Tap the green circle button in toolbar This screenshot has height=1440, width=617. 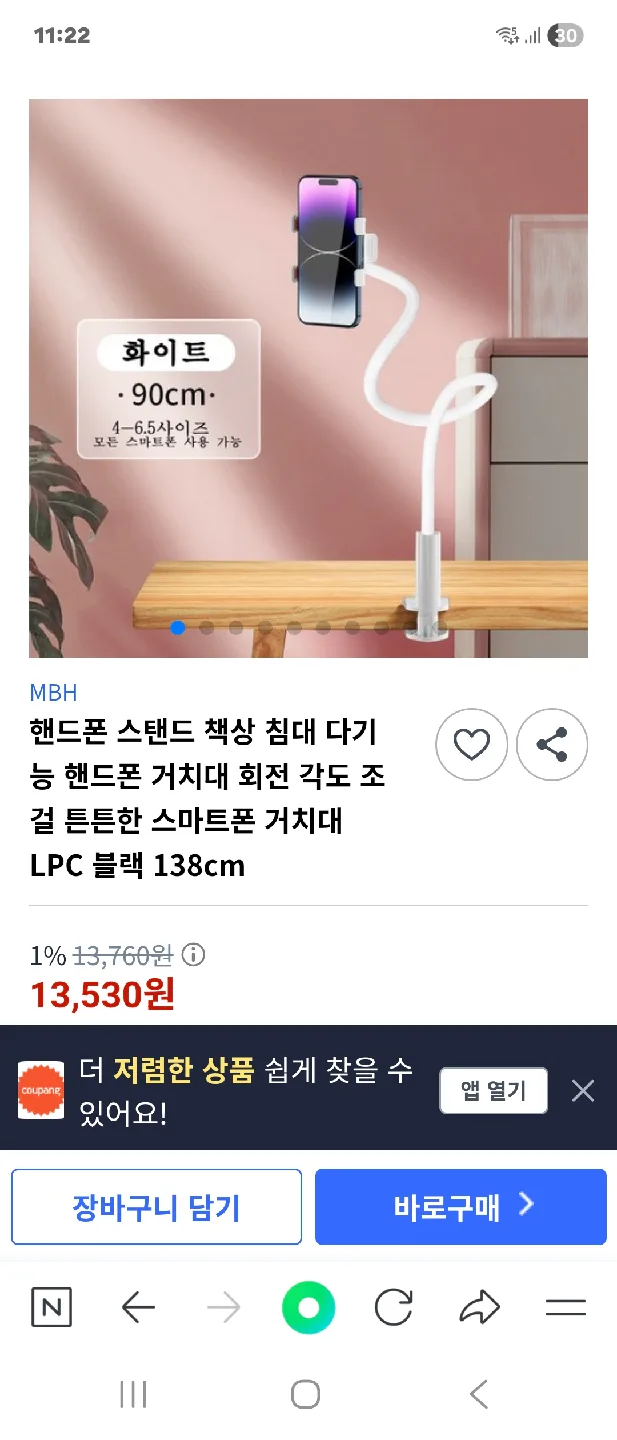coord(308,1308)
